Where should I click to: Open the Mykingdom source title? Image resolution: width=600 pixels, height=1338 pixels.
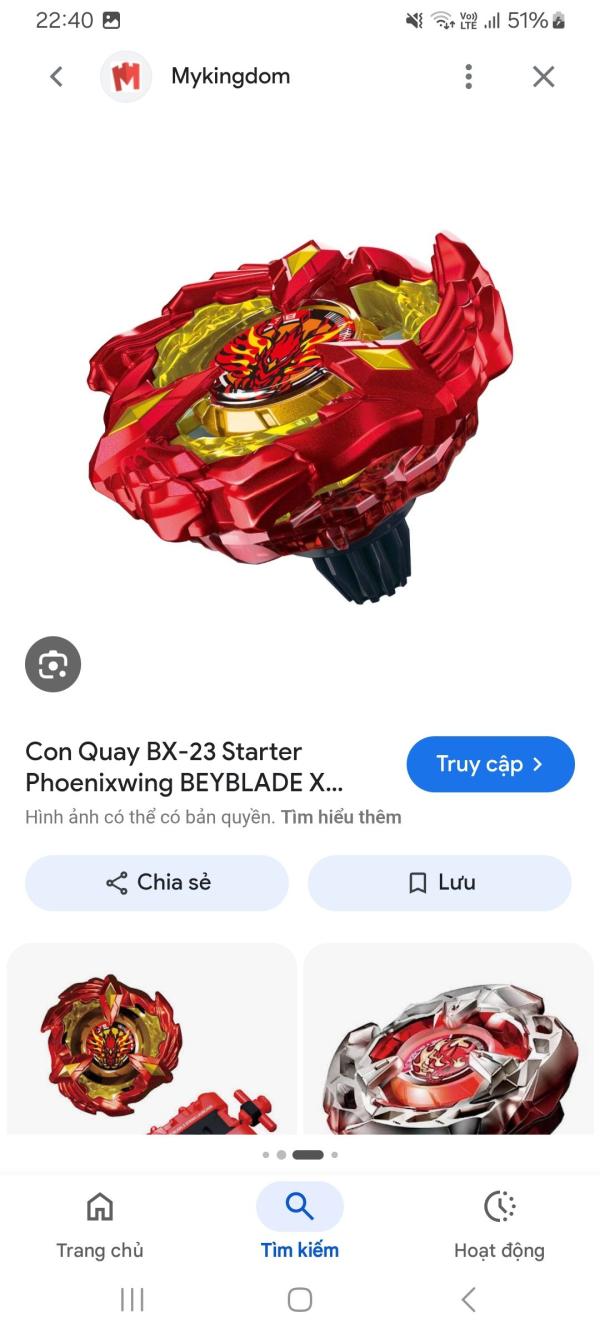(x=230, y=76)
